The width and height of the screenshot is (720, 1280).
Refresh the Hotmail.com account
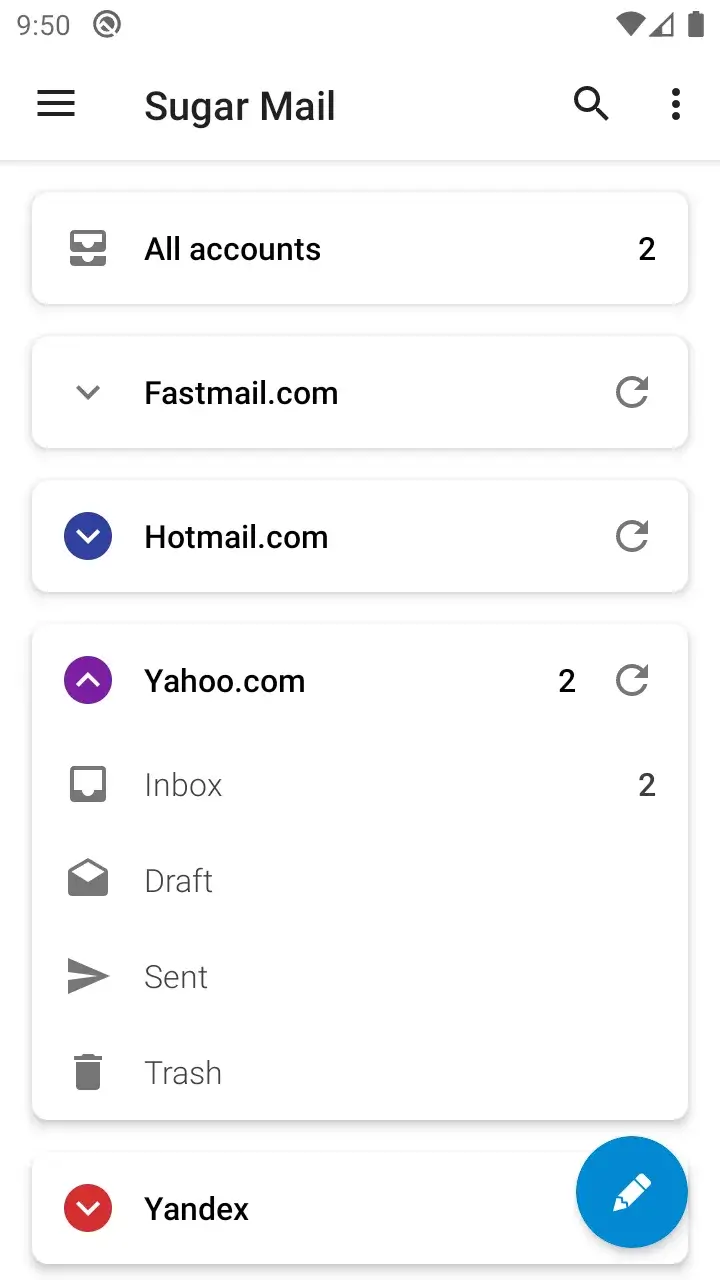coord(632,536)
